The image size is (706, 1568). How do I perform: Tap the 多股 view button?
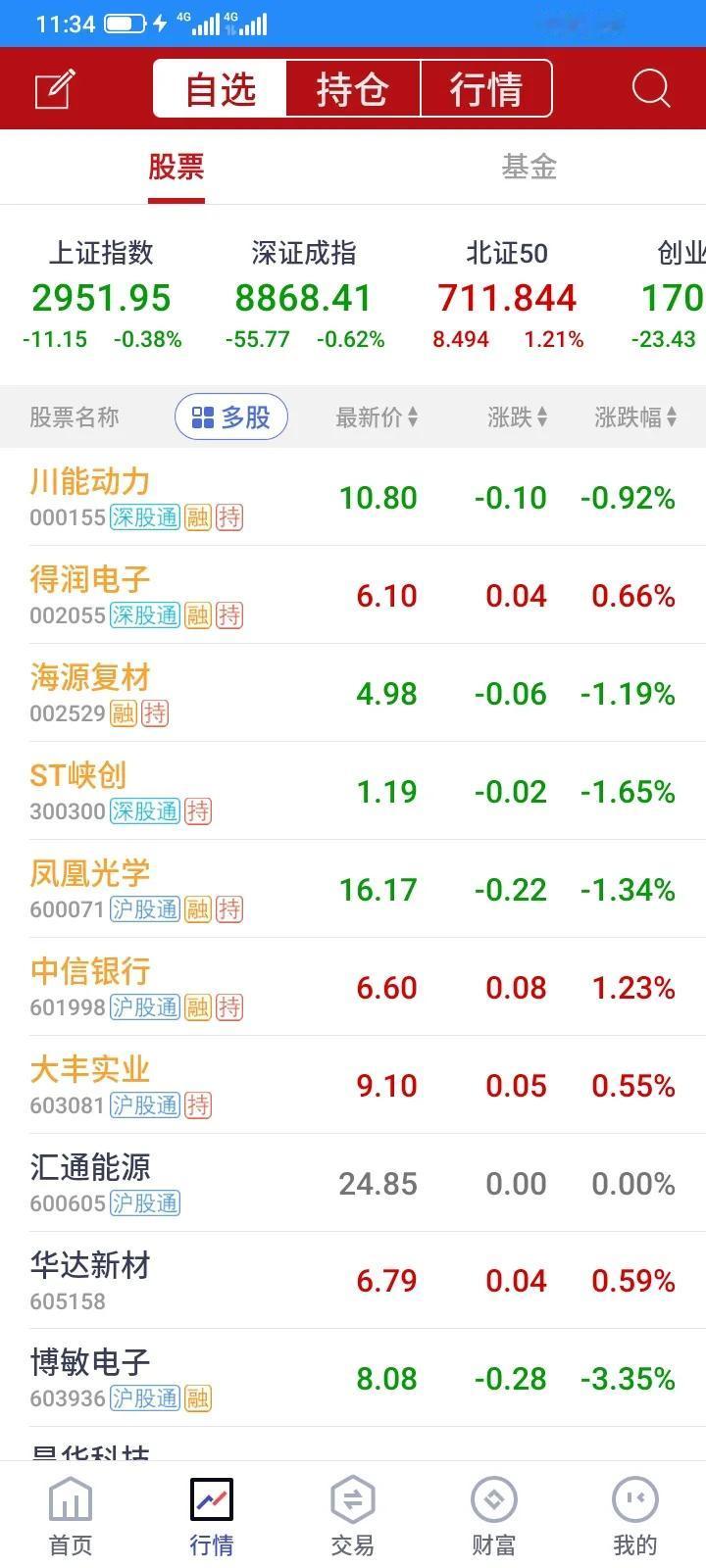pos(231,417)
